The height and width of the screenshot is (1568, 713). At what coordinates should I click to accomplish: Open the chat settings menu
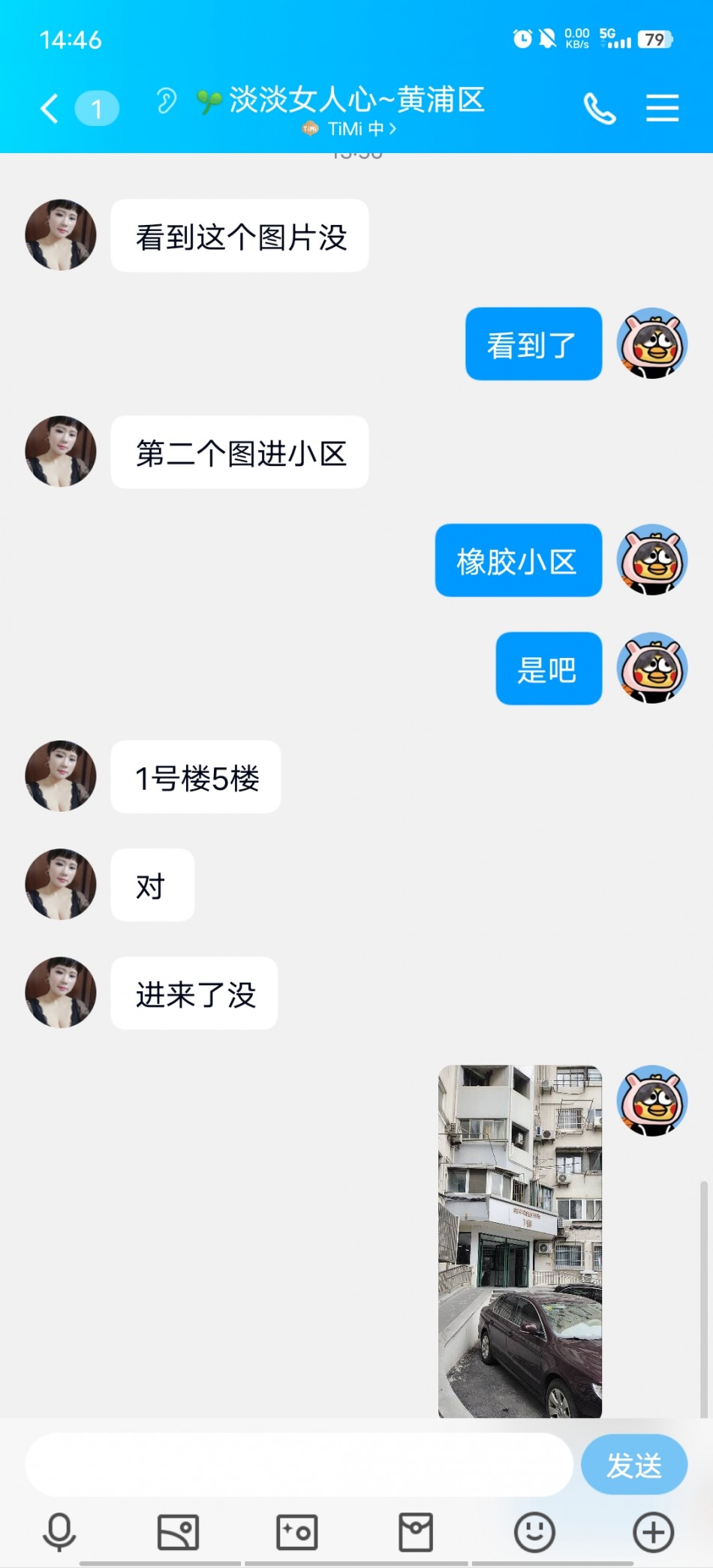[662, 108]
